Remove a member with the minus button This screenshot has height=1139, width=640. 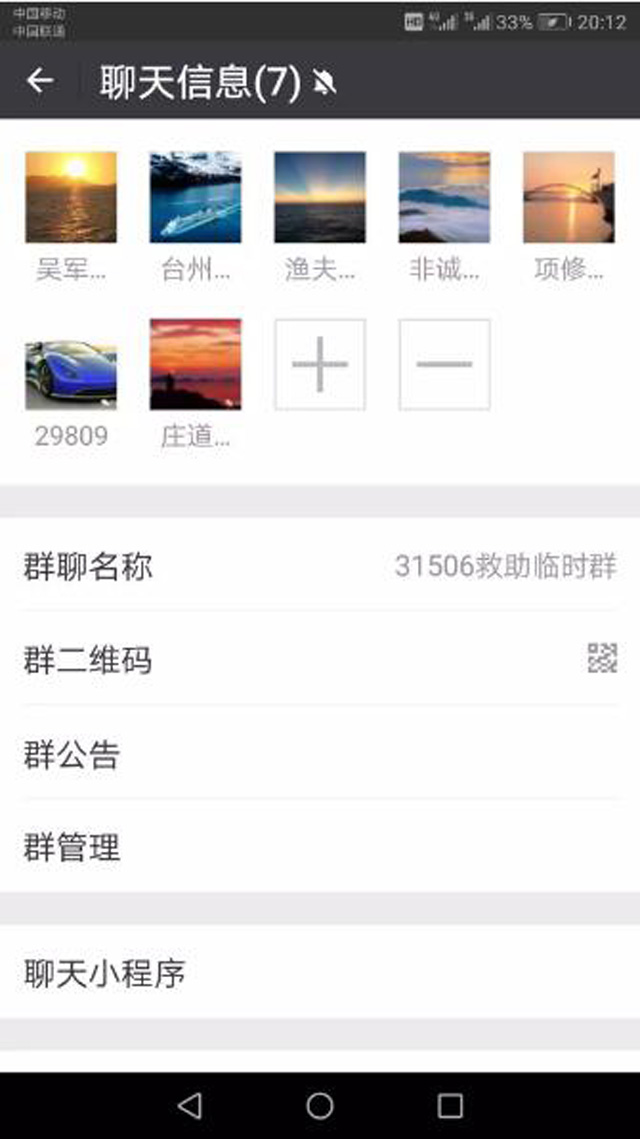pos(444,365)
